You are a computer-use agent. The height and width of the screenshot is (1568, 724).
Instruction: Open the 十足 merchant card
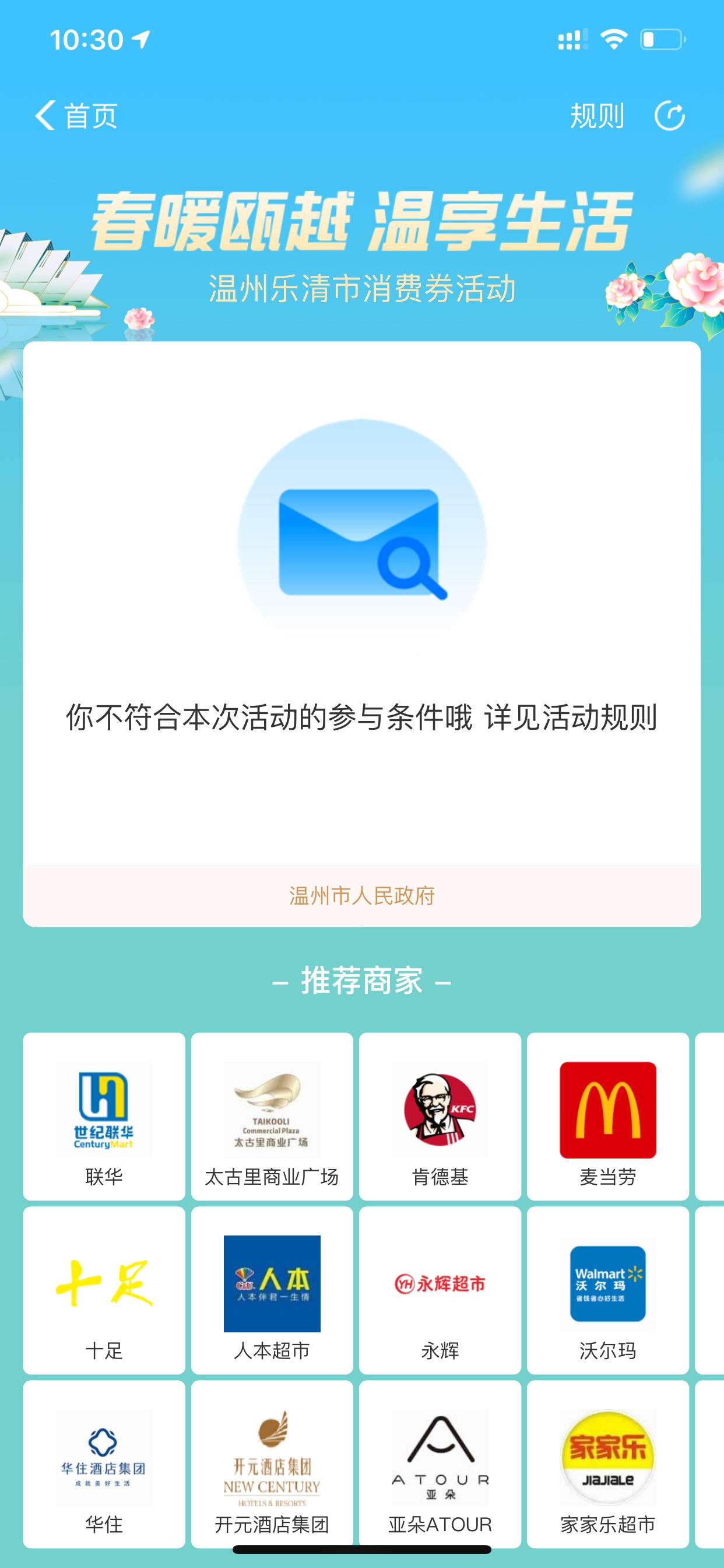104,1290
